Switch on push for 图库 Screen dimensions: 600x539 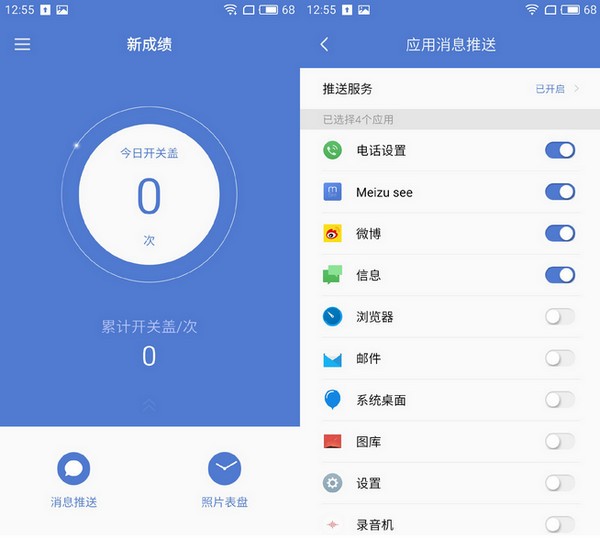560,441
